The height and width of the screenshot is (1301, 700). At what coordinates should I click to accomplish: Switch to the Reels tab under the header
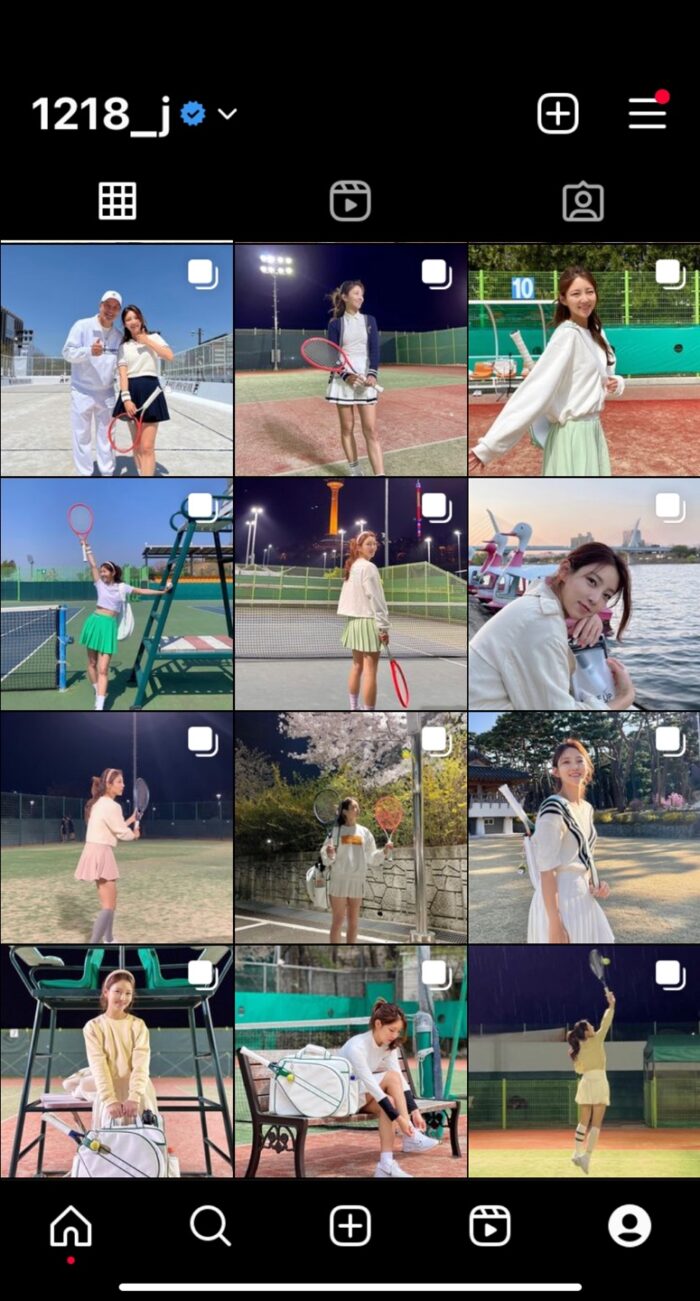tap(350, 201)
